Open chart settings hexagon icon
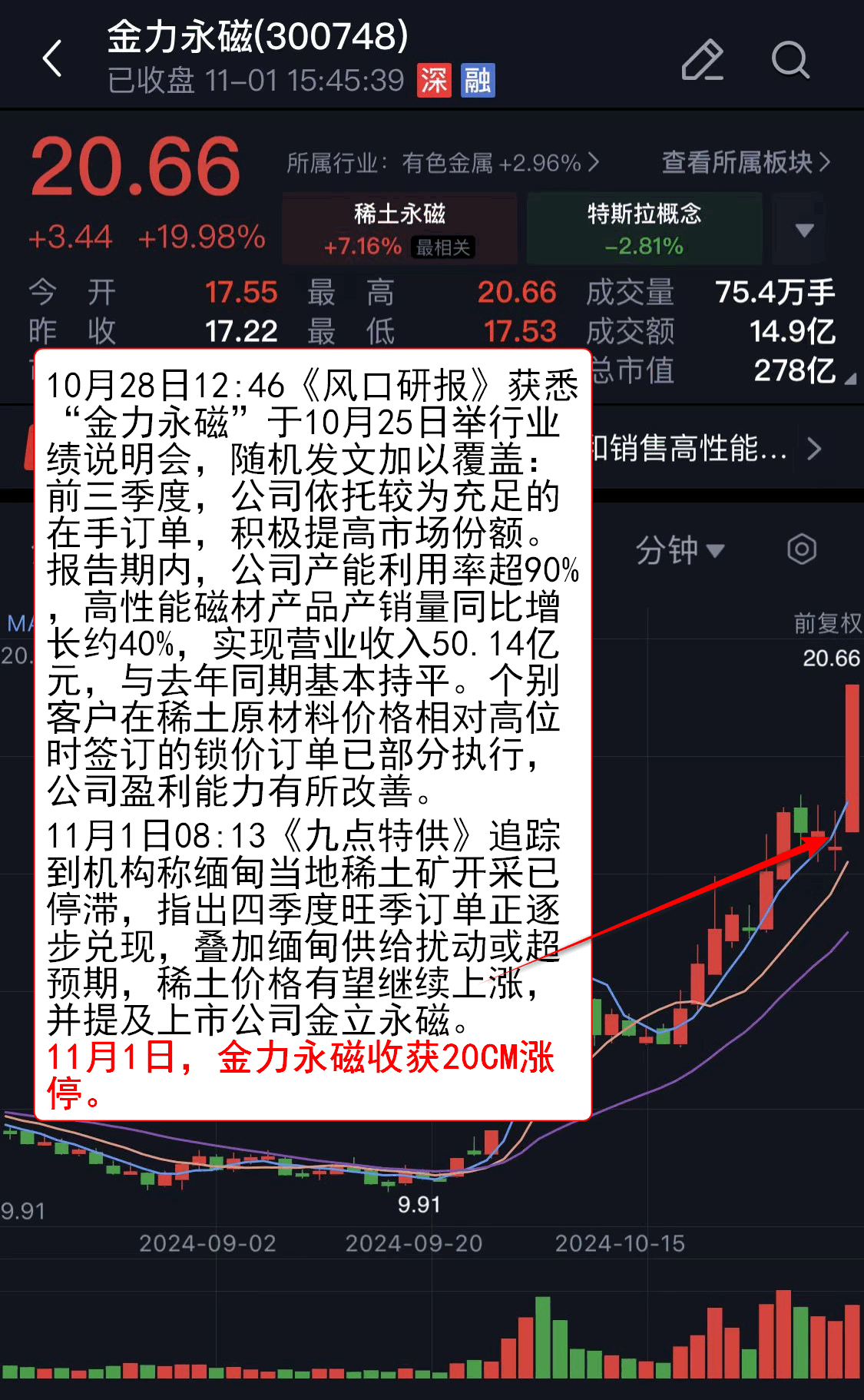 (x=802, y=549)
